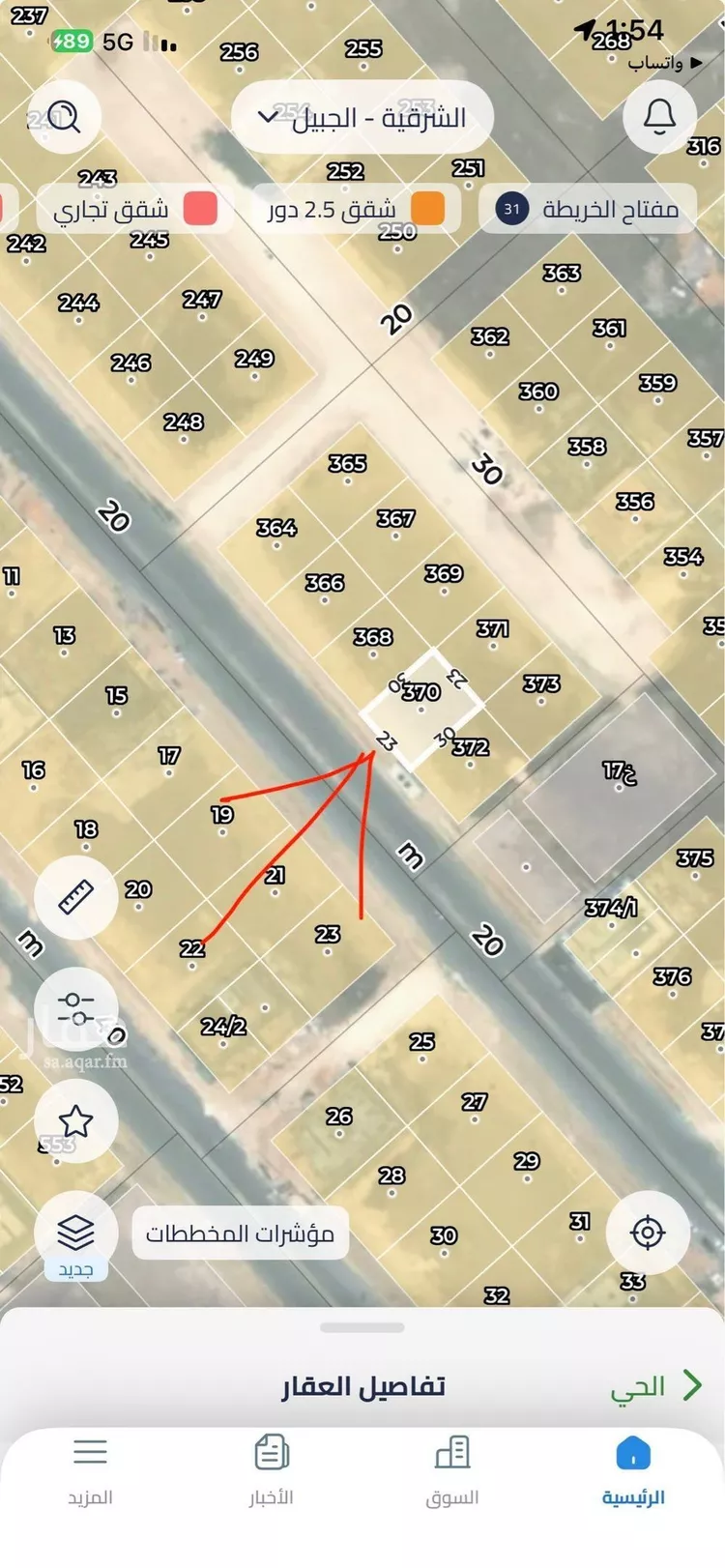Screen dimensions: 725x1568
Task: Open the map layers button
Action: 75,1233
